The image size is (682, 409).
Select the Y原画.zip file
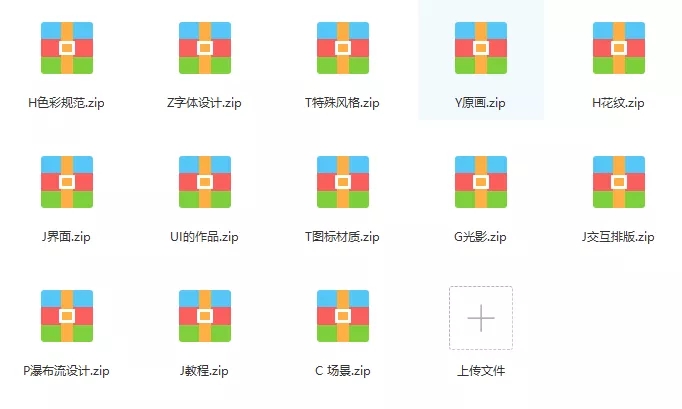(x=481, y=48)
